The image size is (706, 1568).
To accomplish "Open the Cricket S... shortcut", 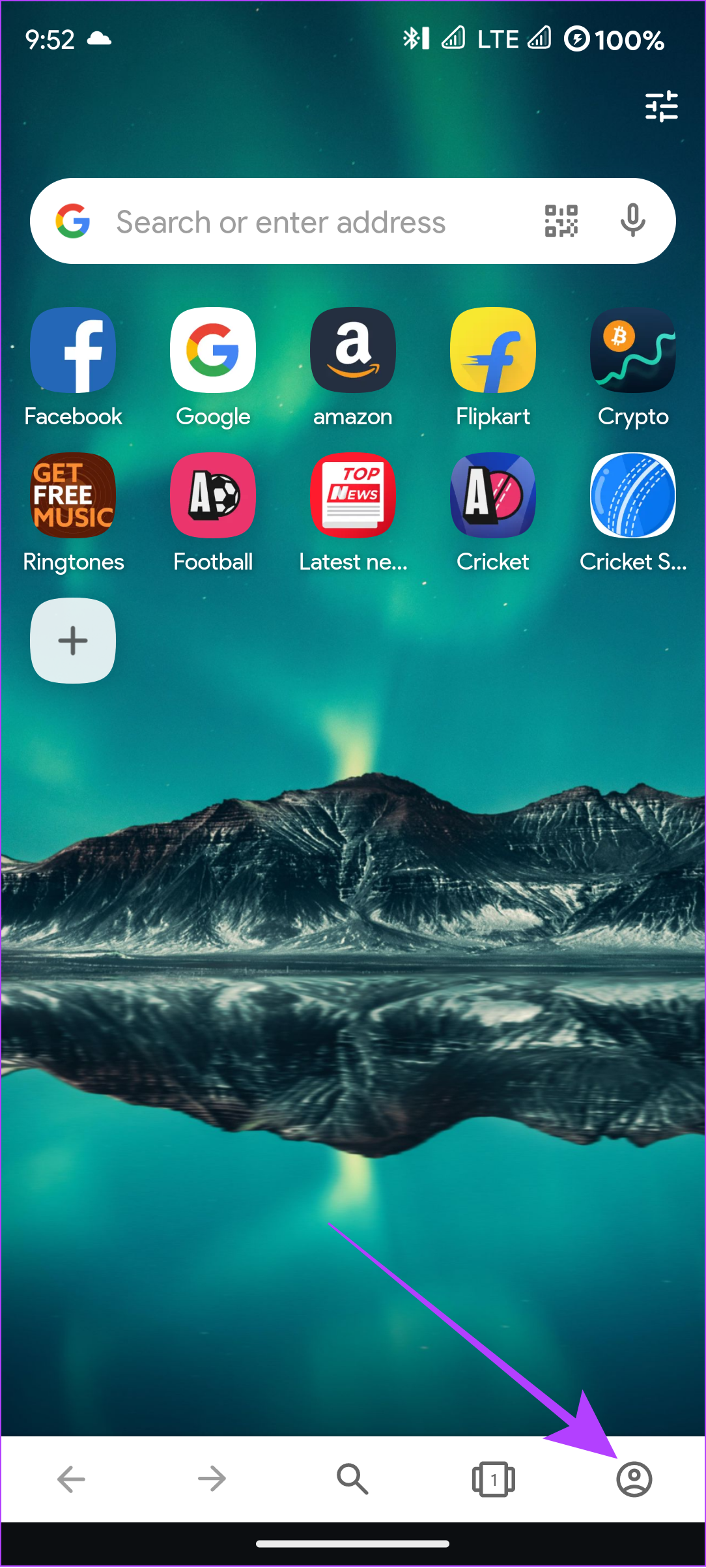I will point(632,496).
